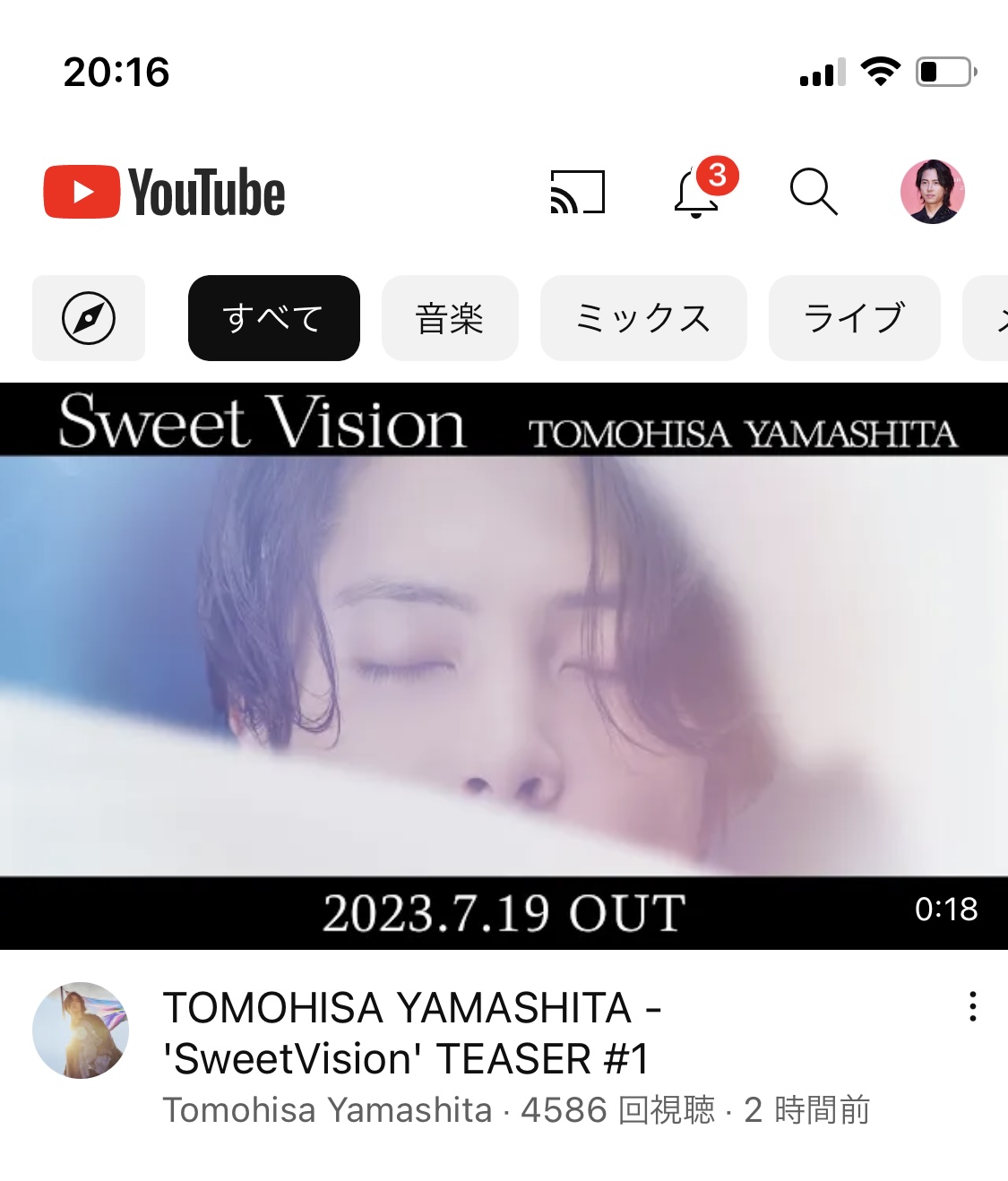Open the account profile avatar

click(932, 192)
